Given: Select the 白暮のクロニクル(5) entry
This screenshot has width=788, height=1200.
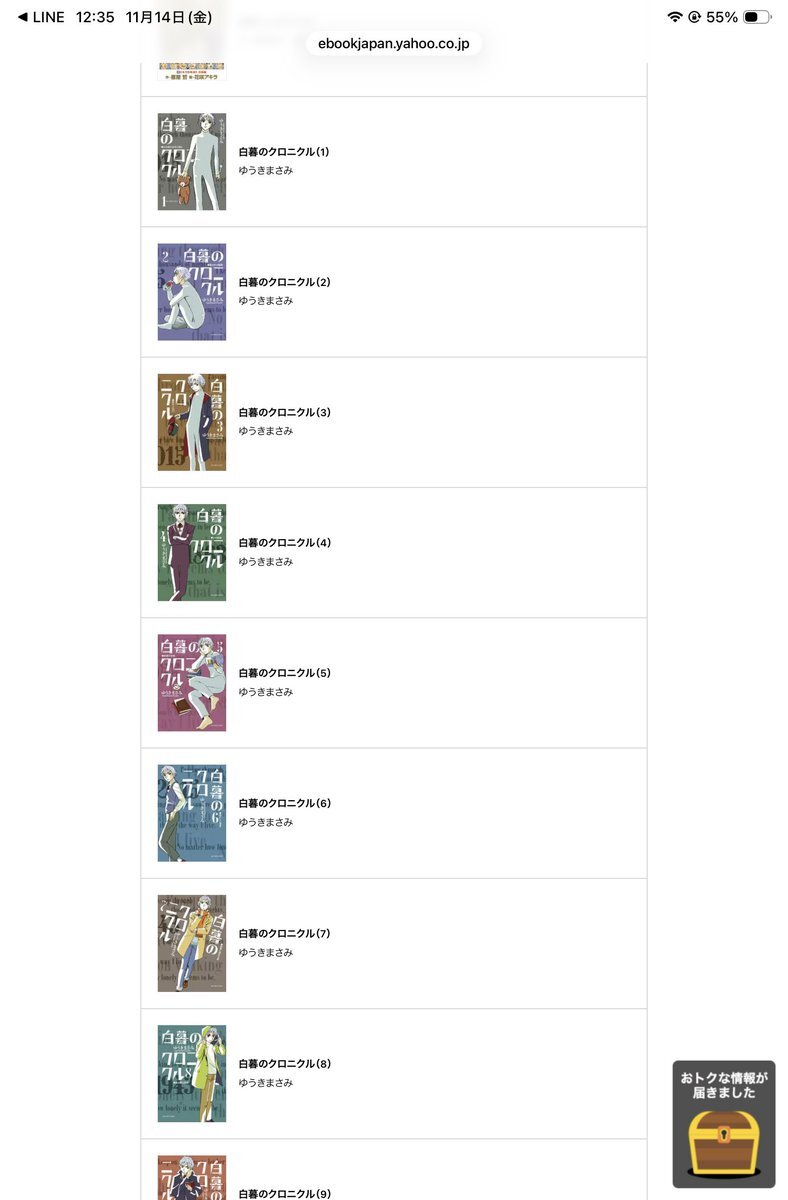Looking at the screenshot, I should (394, 683).
